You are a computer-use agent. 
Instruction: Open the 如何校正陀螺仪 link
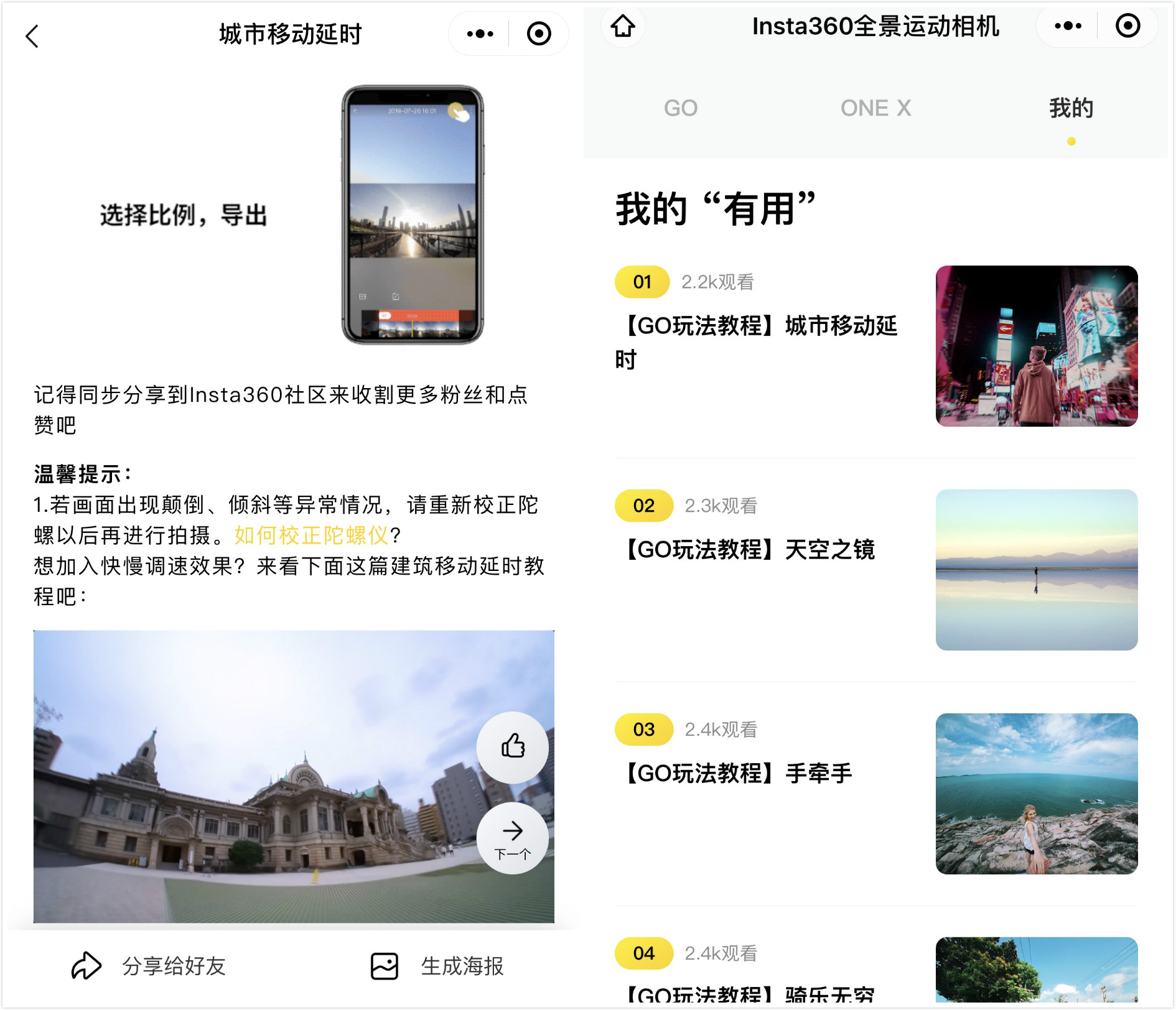tap(311, 535)
